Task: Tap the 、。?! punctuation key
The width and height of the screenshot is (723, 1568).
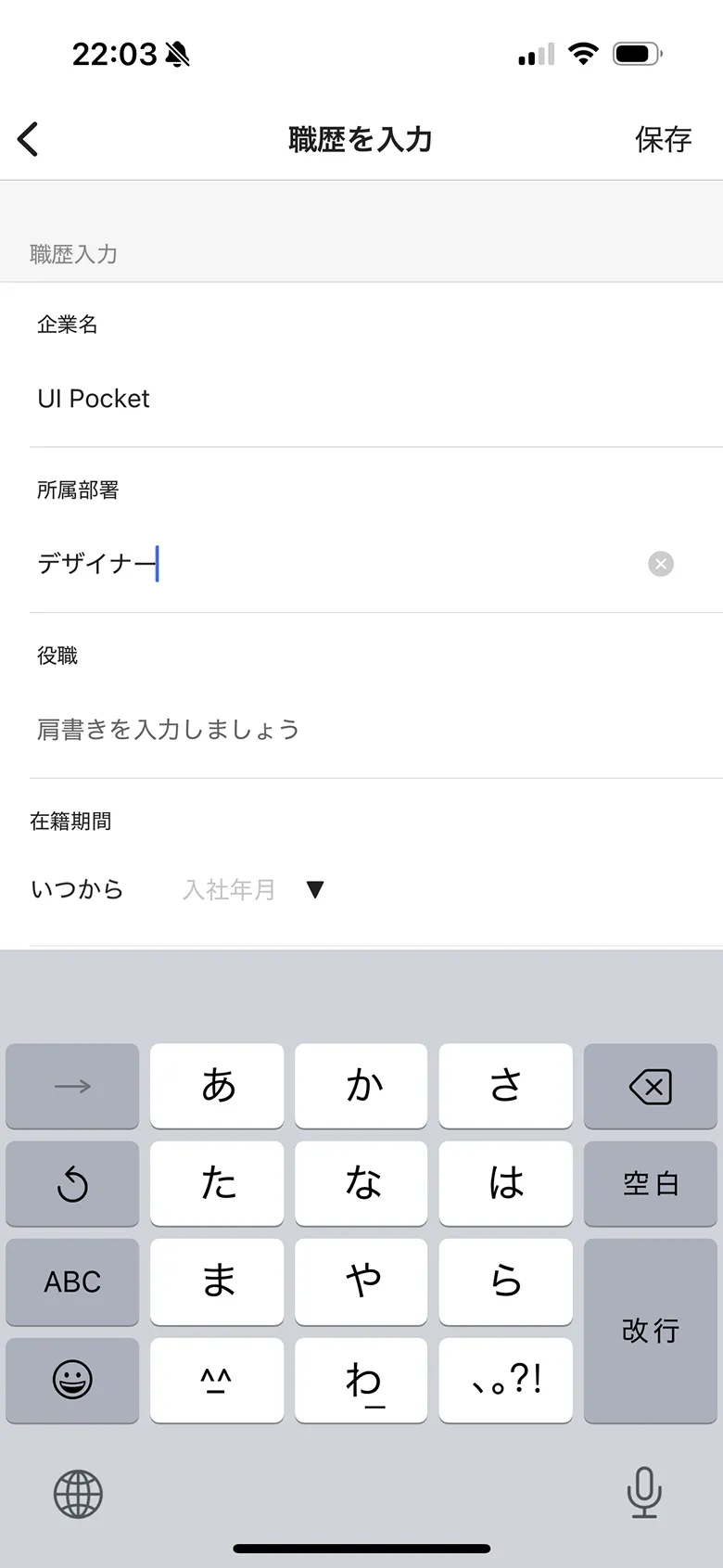Action: coord(505,1381)
